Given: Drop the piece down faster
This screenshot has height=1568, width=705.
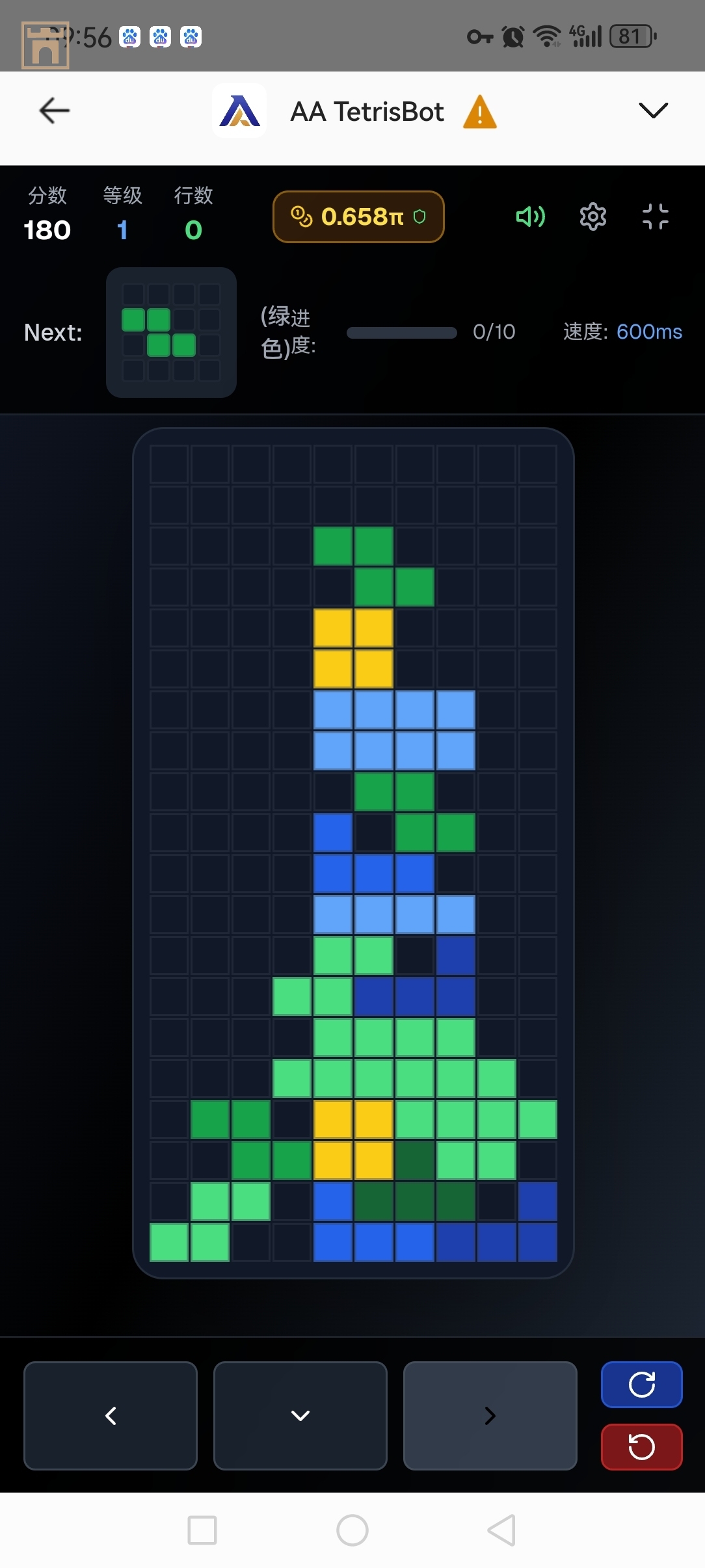Looking at the screenshot, I should [300, 1415].
